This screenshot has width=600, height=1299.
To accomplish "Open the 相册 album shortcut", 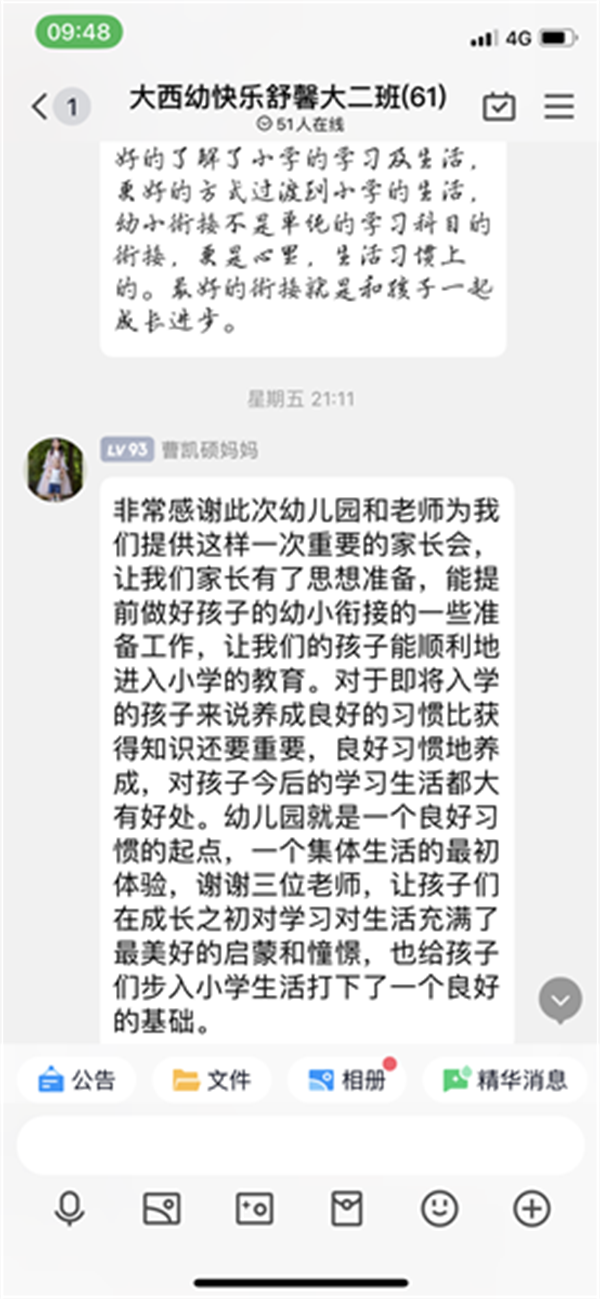I will coord(347,1080).
